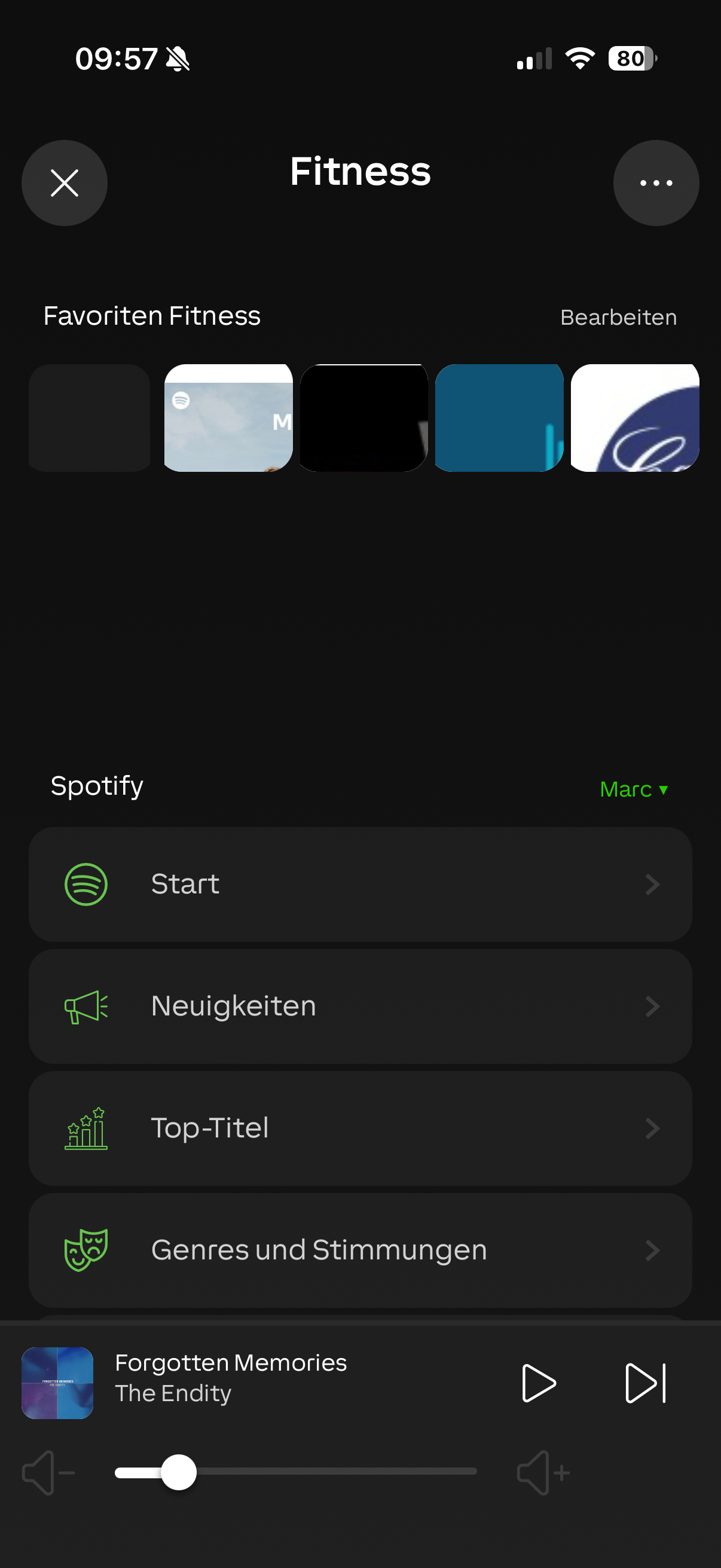
Task: Open Spotify Start
Action: pos(360,884)
